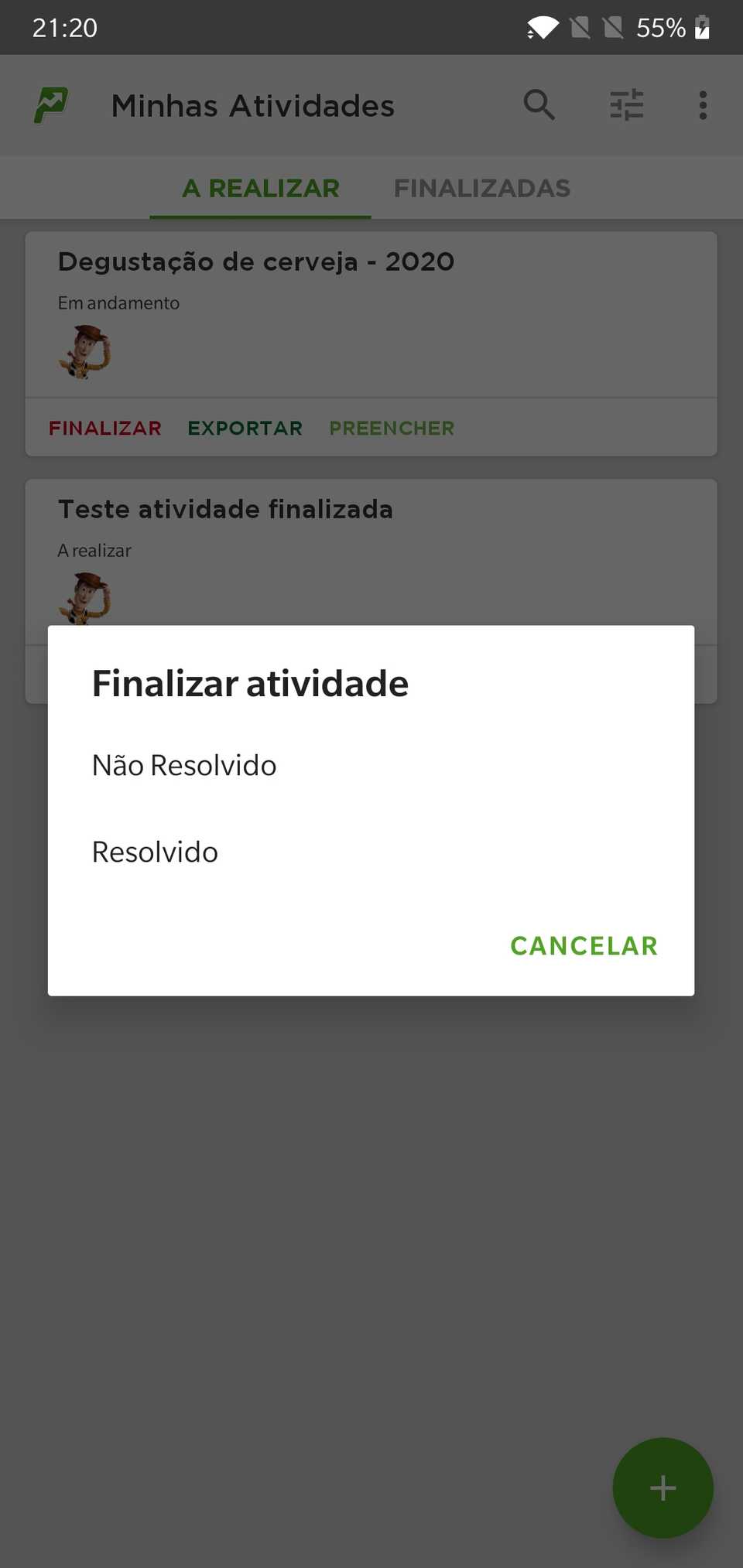
Task: Switch to the FINALIZADAS tab
Action: click(481, 187)
